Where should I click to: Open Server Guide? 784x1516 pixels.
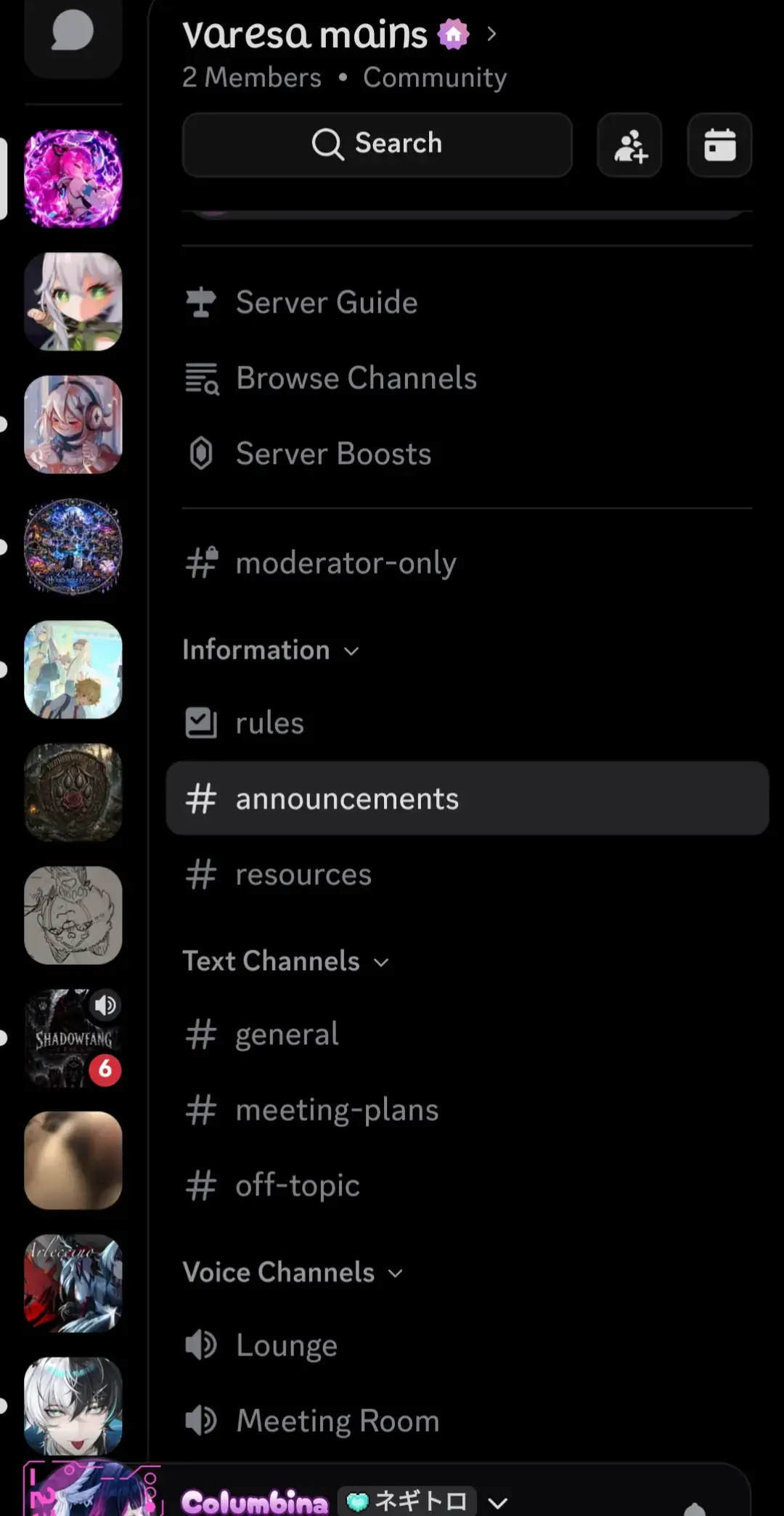467,302
